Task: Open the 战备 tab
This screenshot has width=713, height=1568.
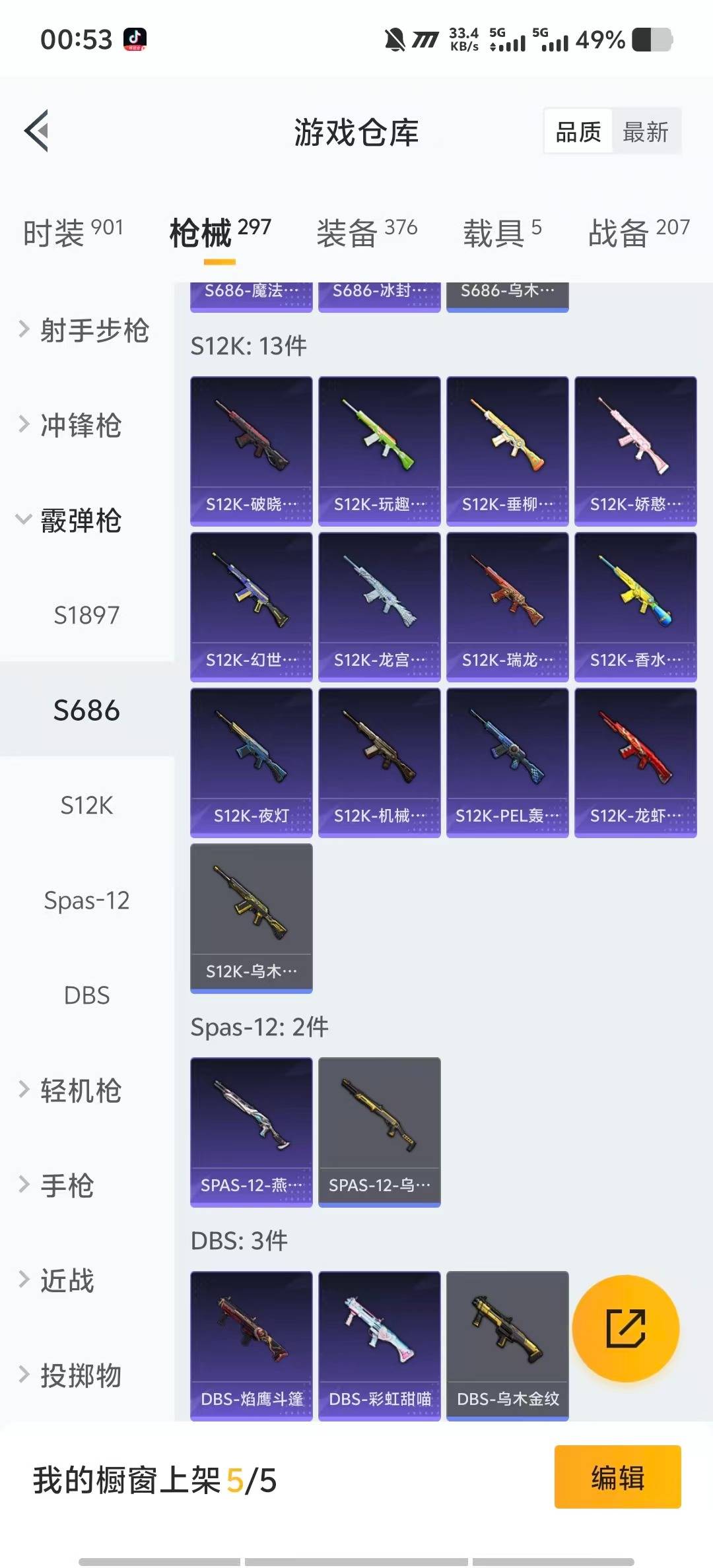Action: pyautogui.click(x=638, y=232)
